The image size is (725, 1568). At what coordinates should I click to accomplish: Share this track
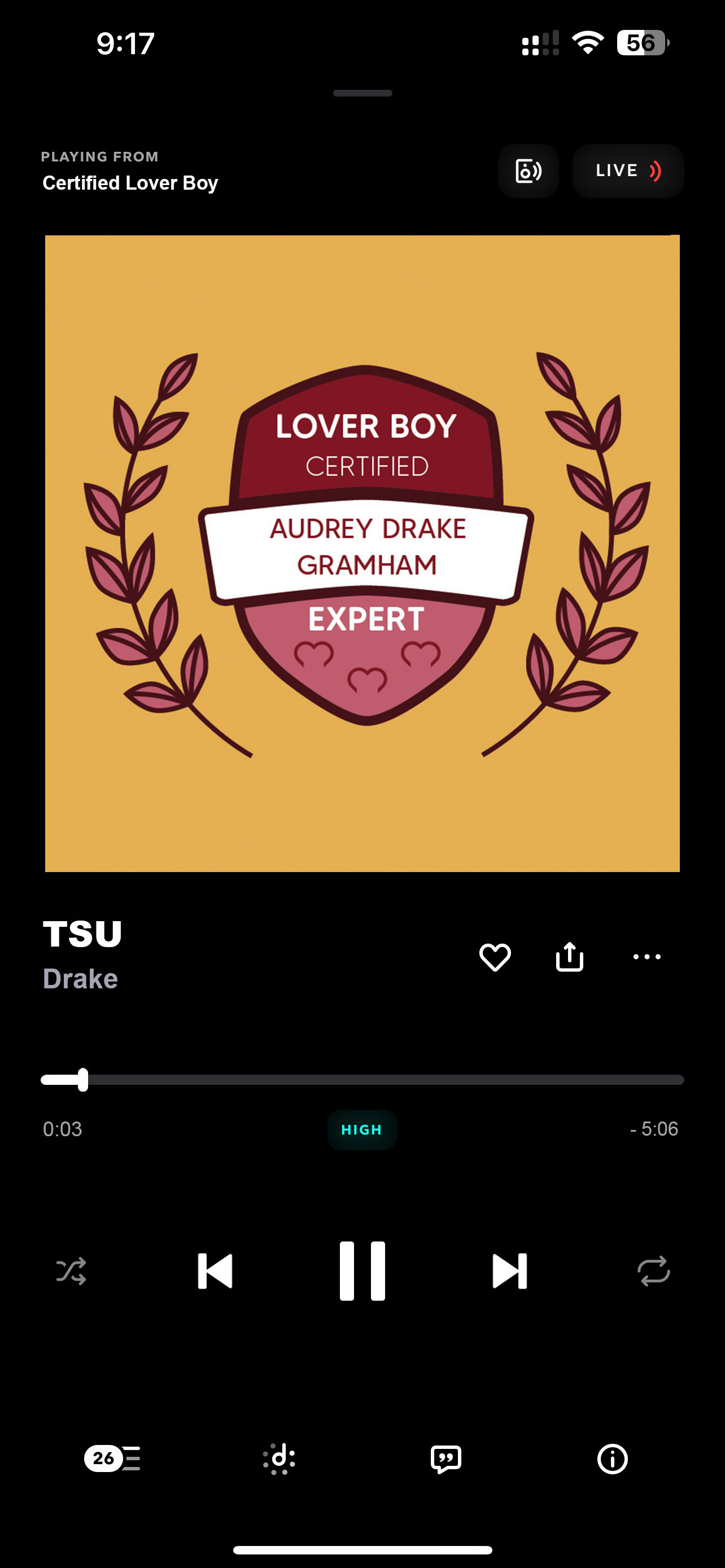click(569, 957)
